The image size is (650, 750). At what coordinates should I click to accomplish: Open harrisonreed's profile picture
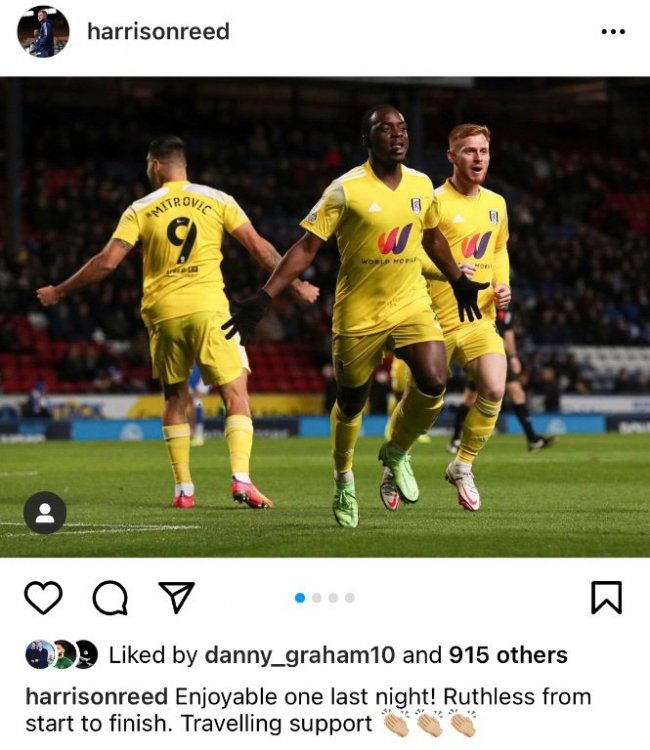click(x=43, y=32)
